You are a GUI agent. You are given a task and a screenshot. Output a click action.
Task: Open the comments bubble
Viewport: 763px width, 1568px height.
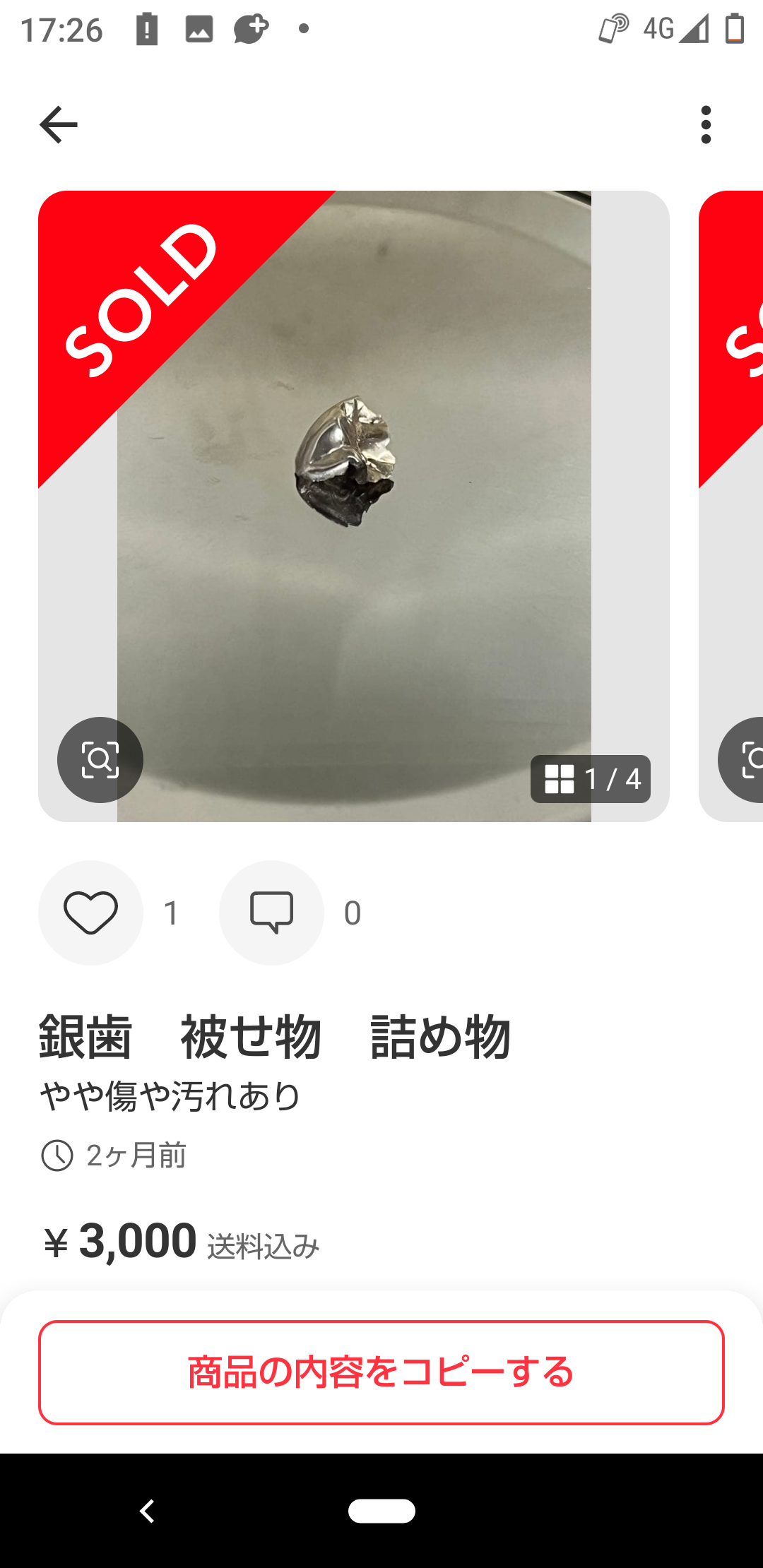(x=271, y=913)
